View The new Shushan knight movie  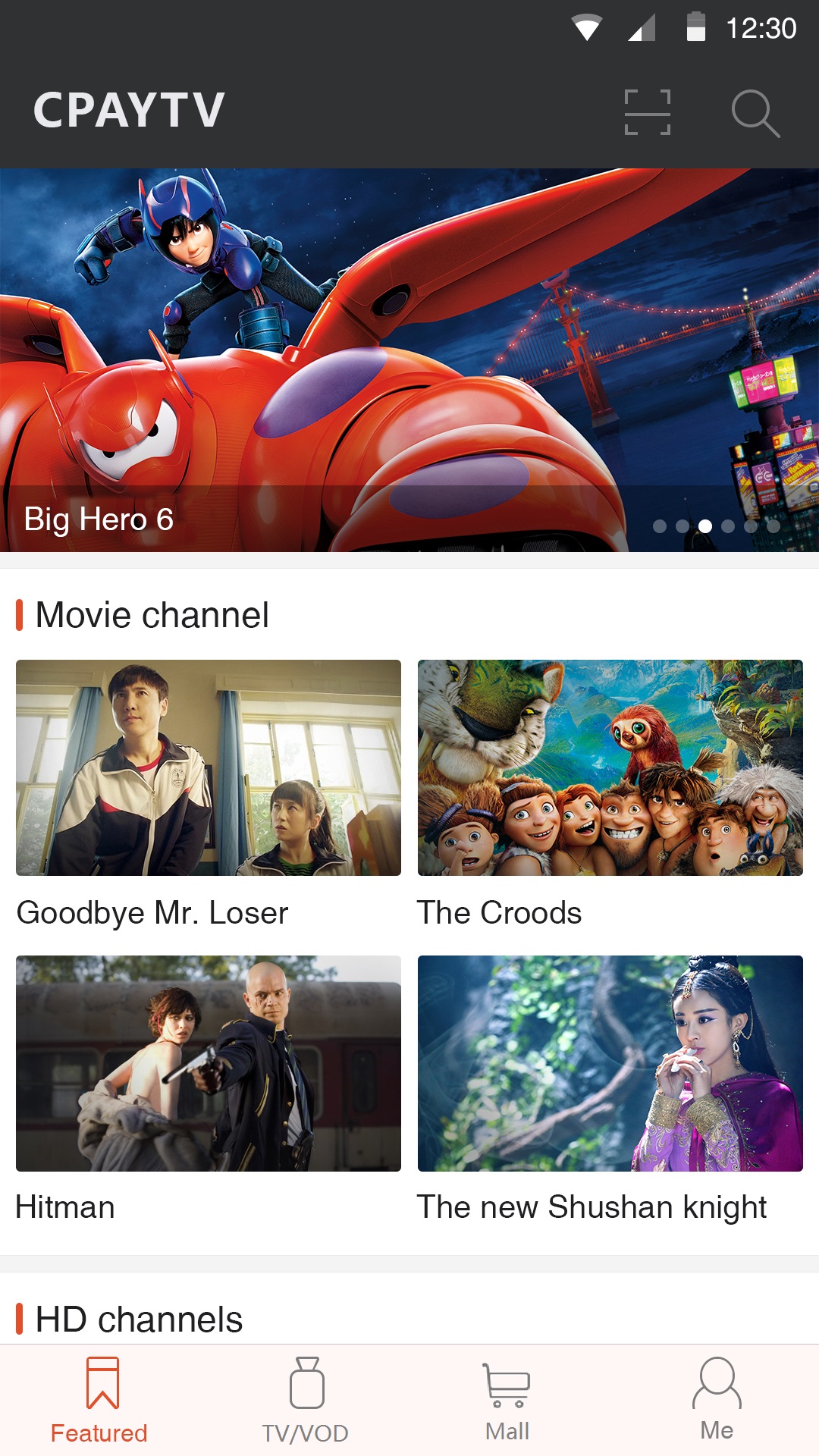click(610, 1063)
